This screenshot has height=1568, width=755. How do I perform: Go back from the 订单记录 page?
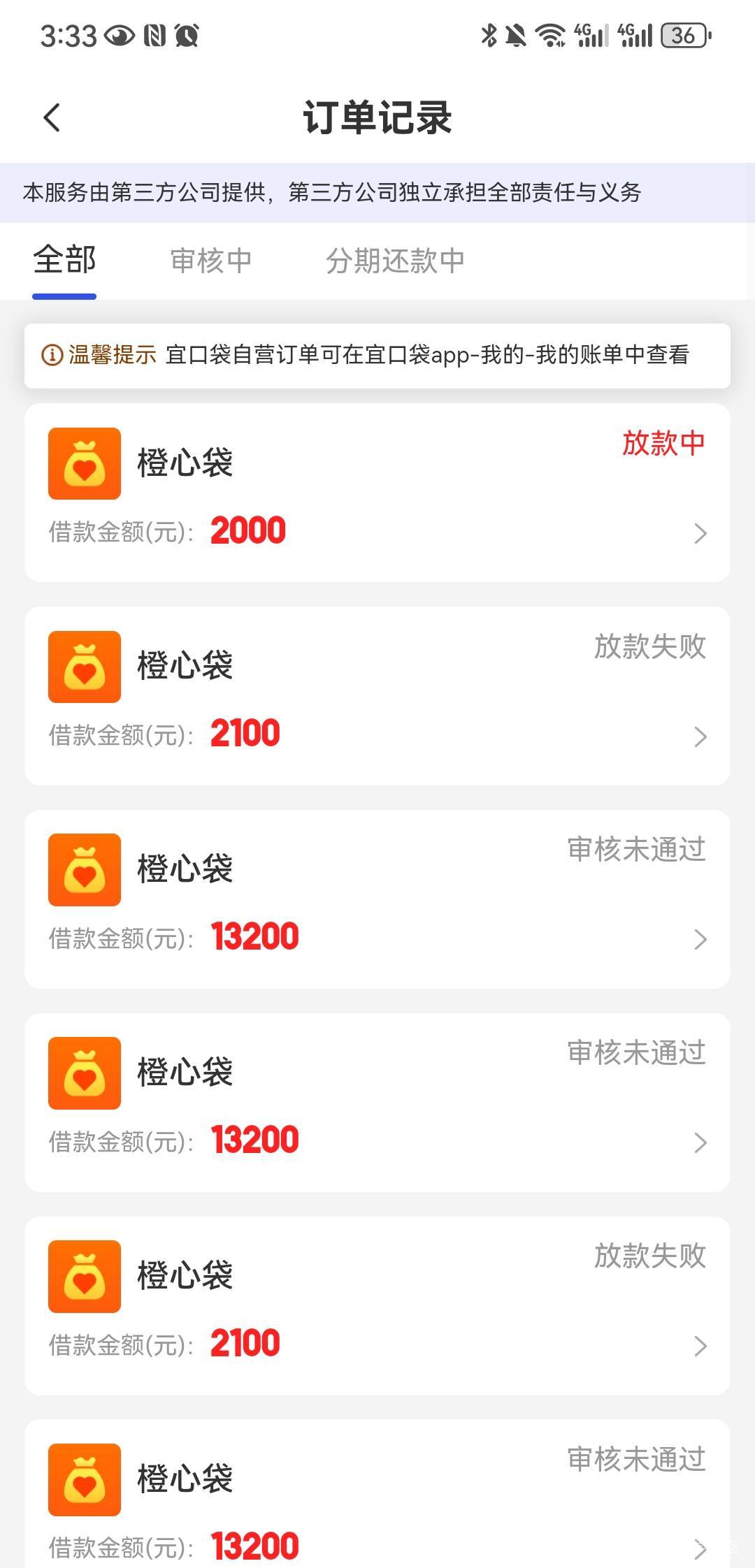(x=52, y=117)
